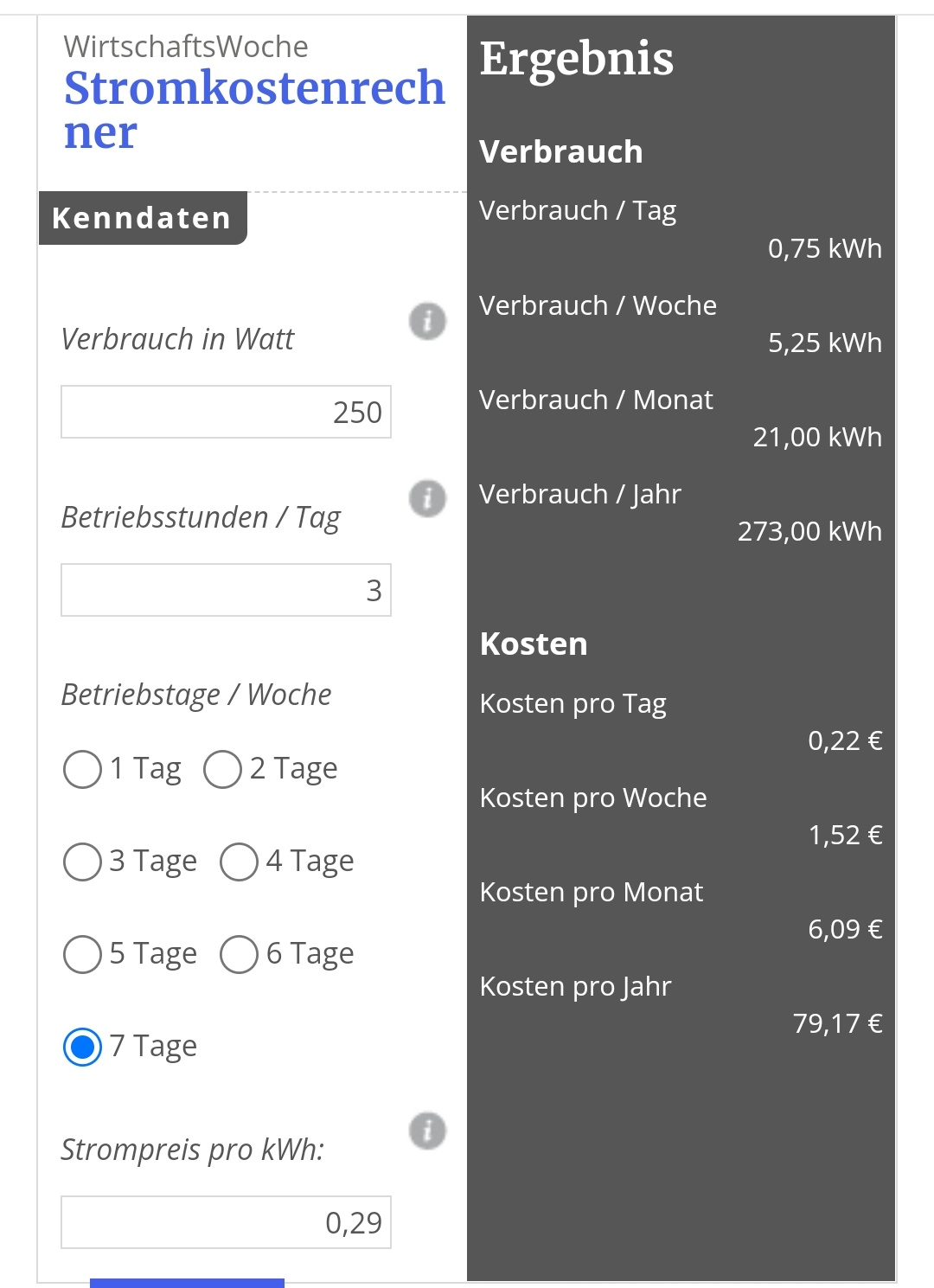Focus the Betriebsstunden / Tag input

226,591
